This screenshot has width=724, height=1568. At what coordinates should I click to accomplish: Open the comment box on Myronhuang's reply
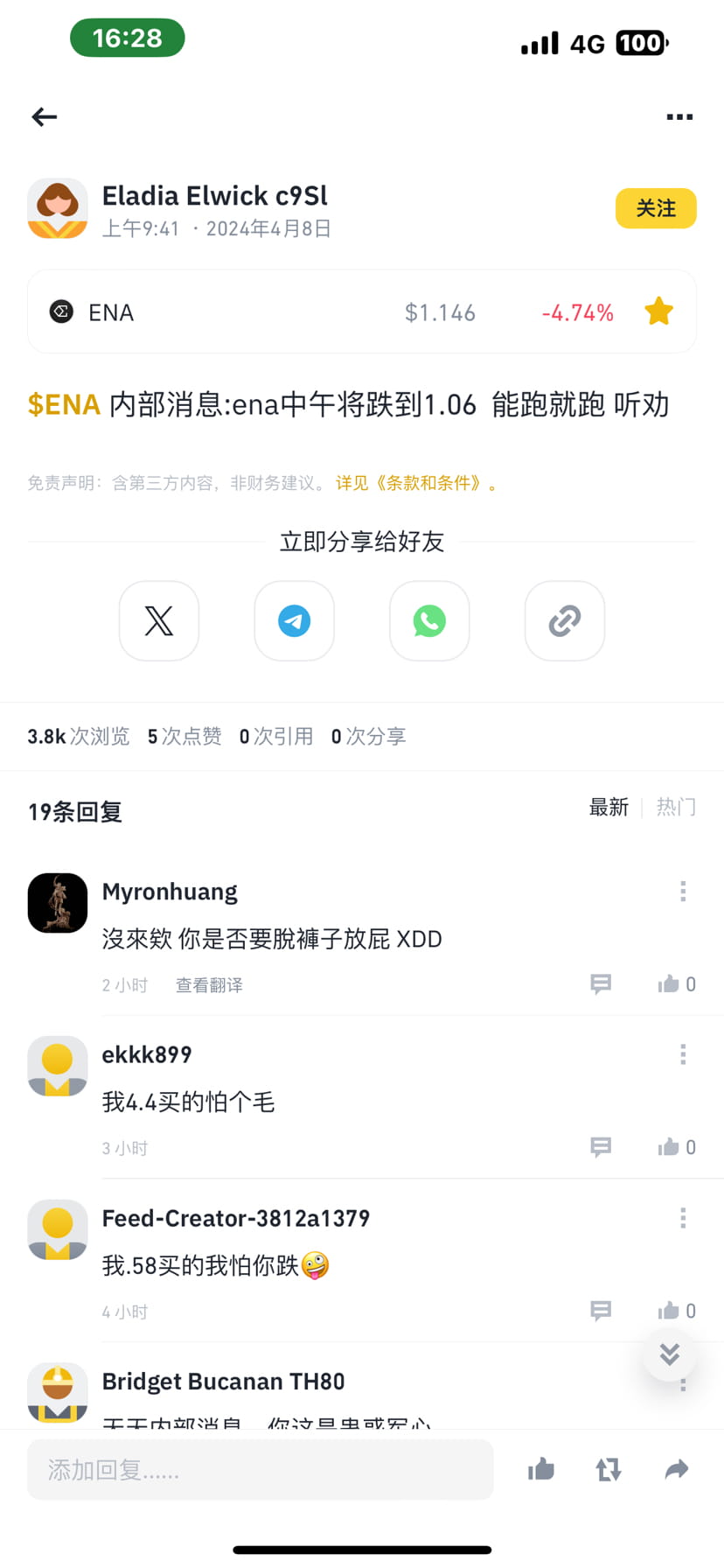pos(600,983)
